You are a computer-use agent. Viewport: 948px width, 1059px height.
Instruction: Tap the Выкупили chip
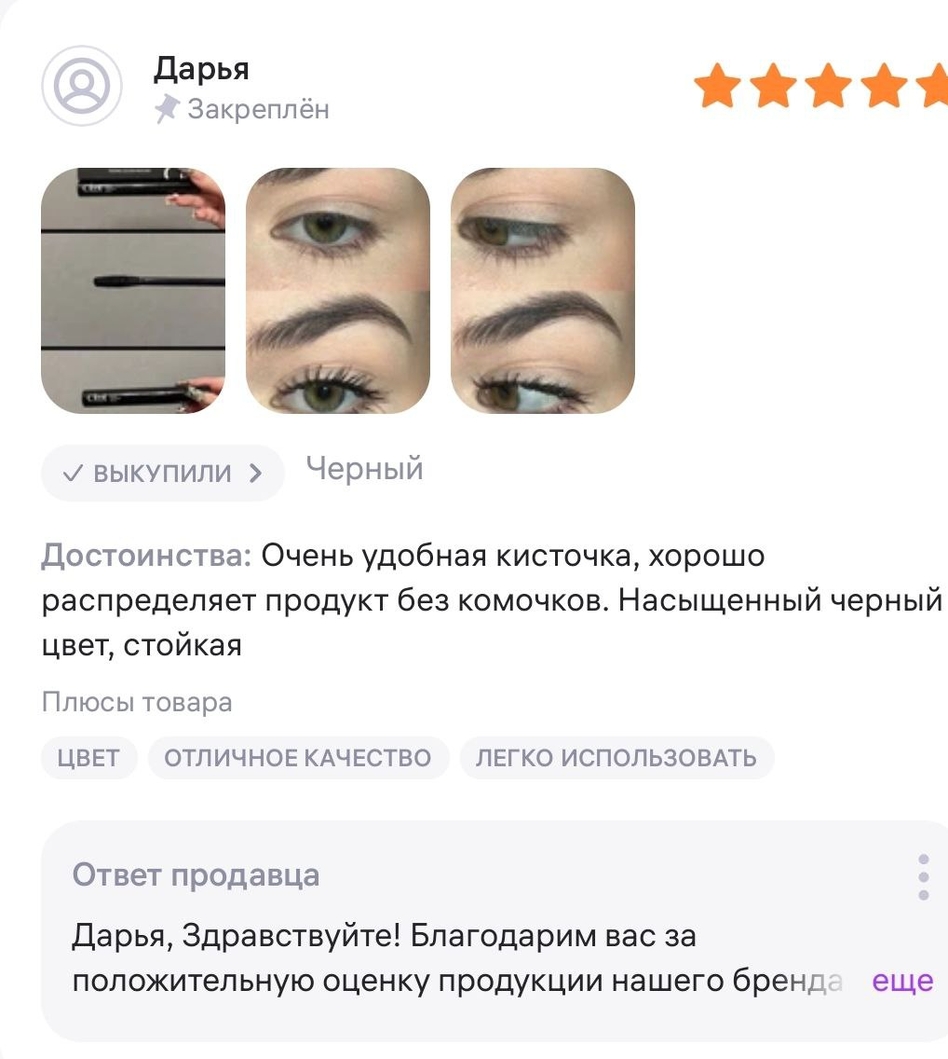pos(162,473)
